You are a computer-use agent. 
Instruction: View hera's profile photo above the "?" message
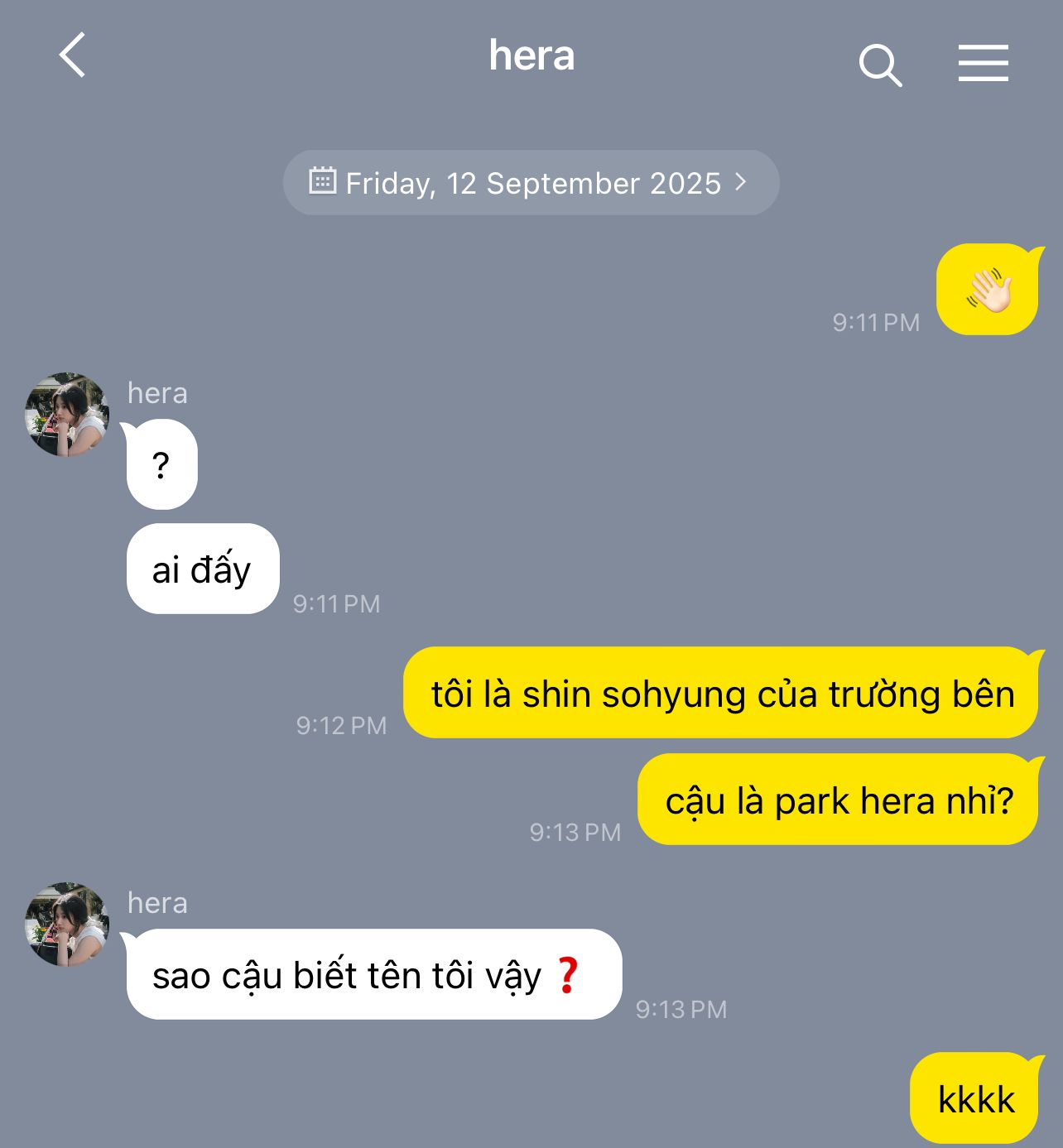67,414
